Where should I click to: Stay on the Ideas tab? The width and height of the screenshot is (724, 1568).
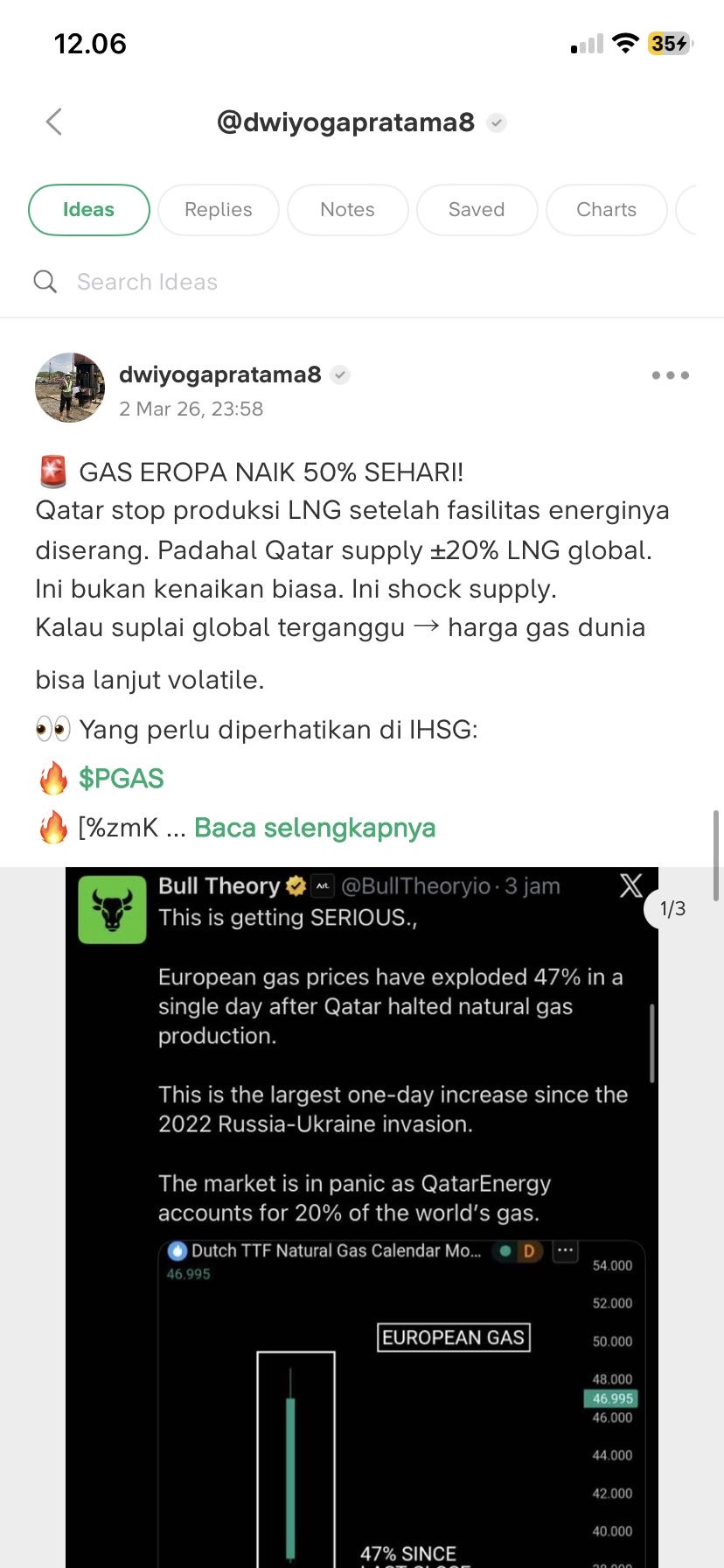pyautogui.click(x=88, y=210)
